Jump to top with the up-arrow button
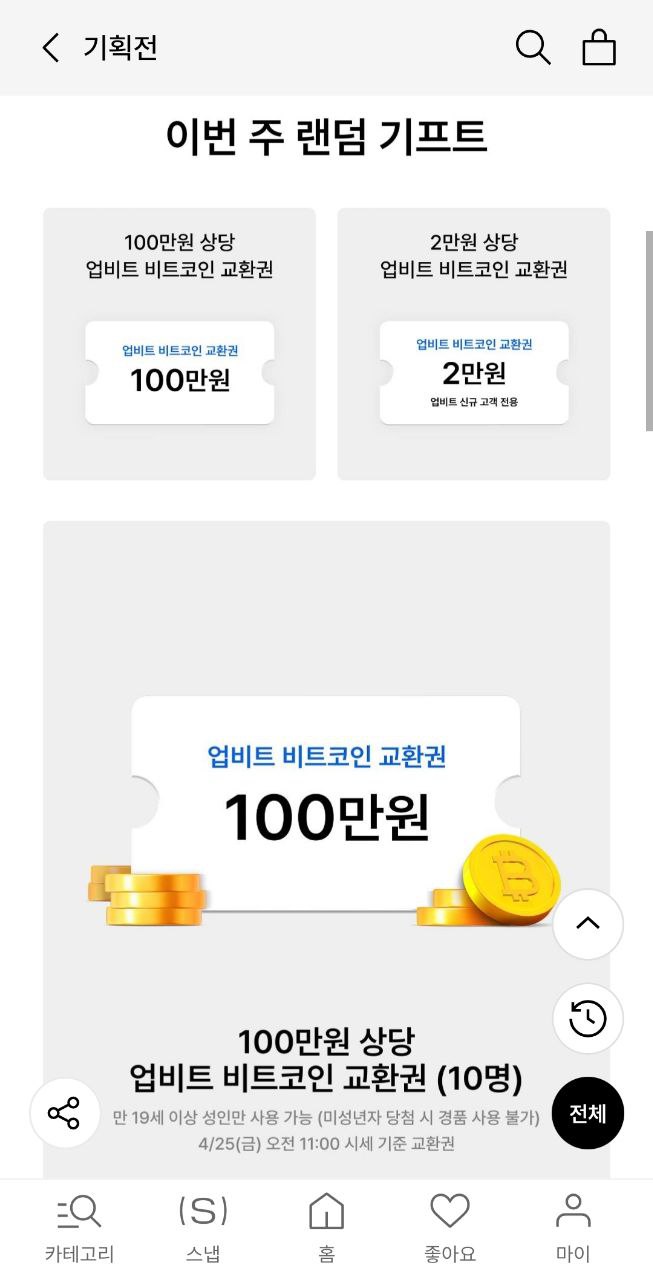This screenshot has width=653, height=1280. 588,924
